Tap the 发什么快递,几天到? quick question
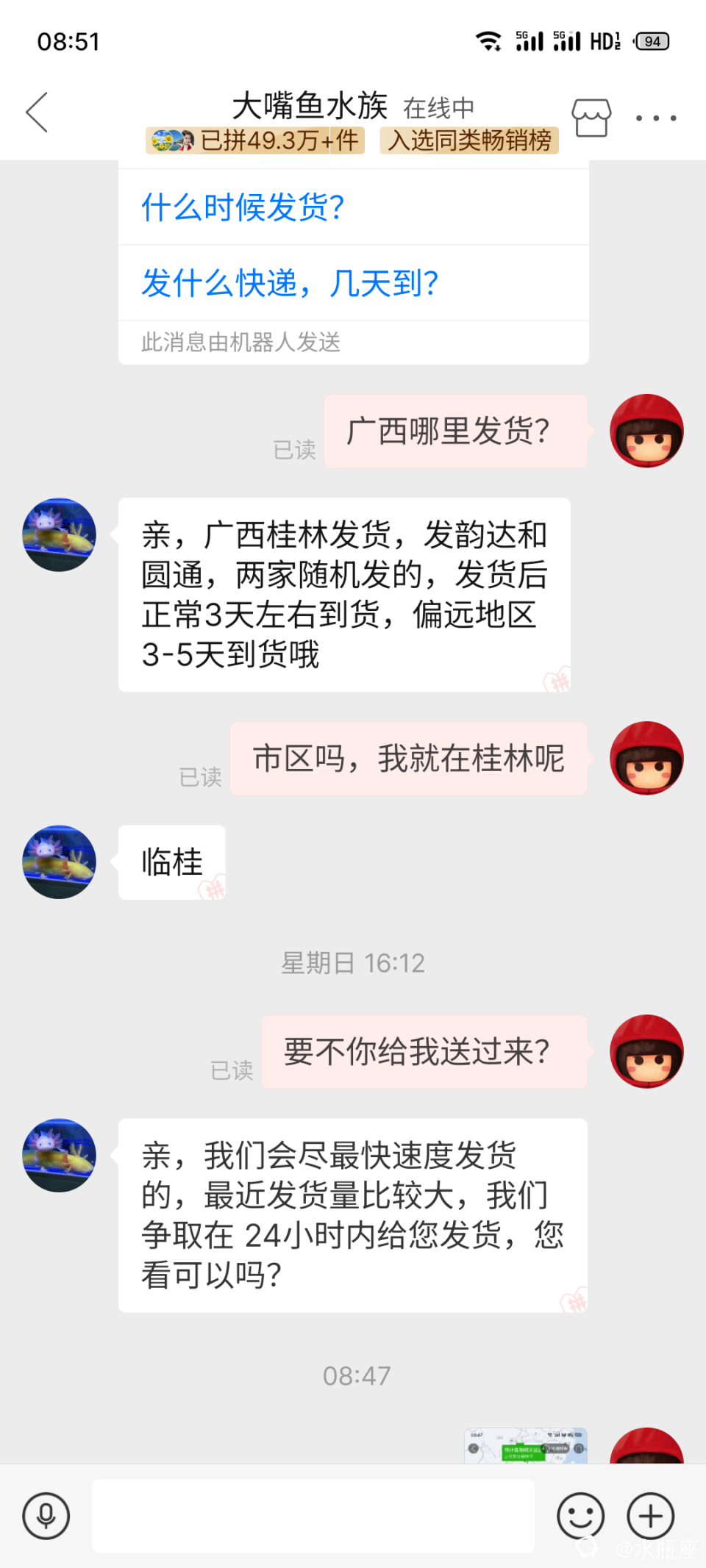 [x=290, y=283]
